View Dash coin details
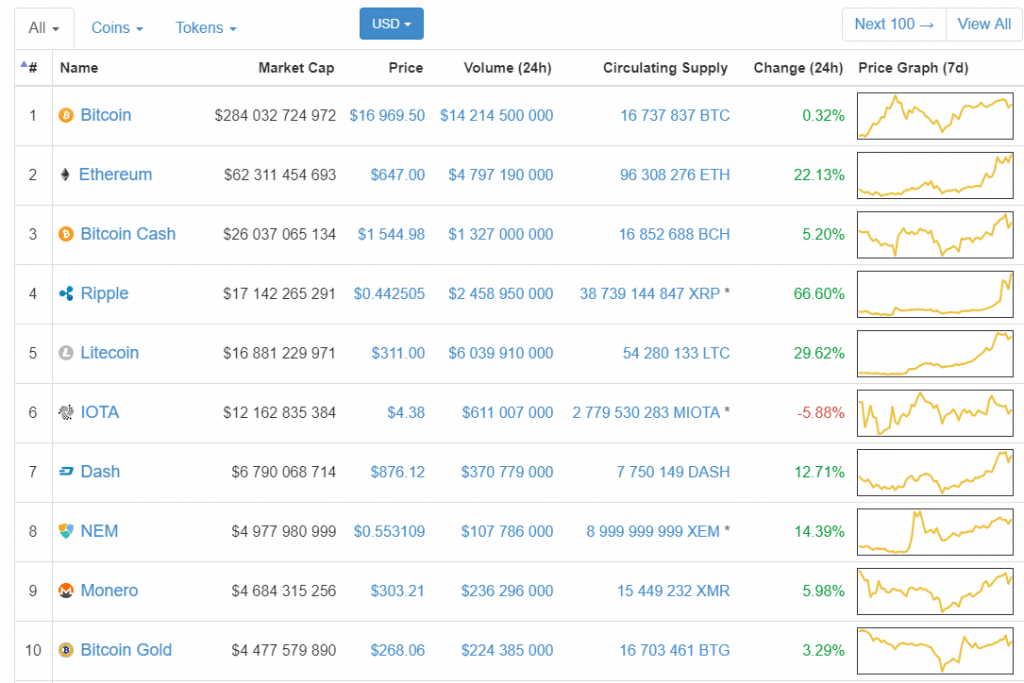The image size is (1024, 683). [100, 471]
